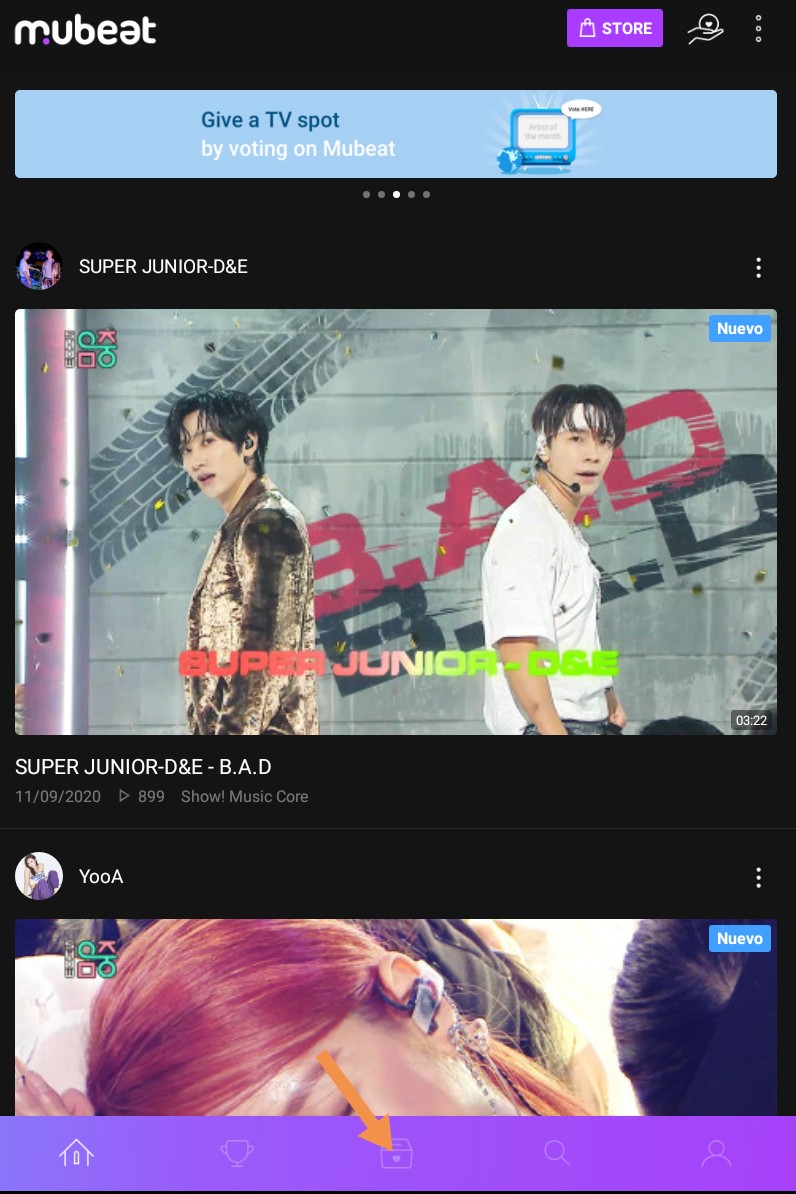Switch to the trophy ranking tab
Viewport: 796px width, 1194px height.
237,1154
